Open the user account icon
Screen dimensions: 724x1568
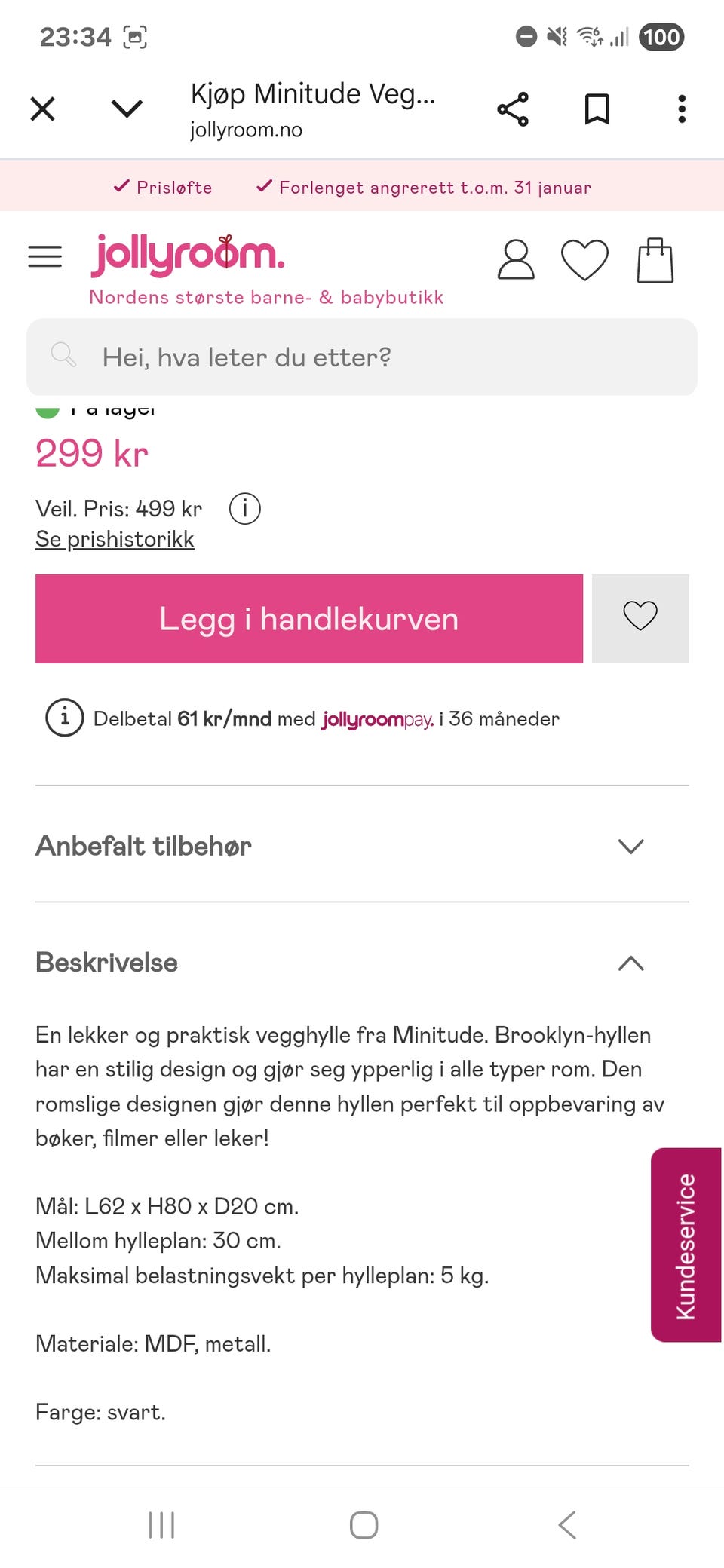515,259
